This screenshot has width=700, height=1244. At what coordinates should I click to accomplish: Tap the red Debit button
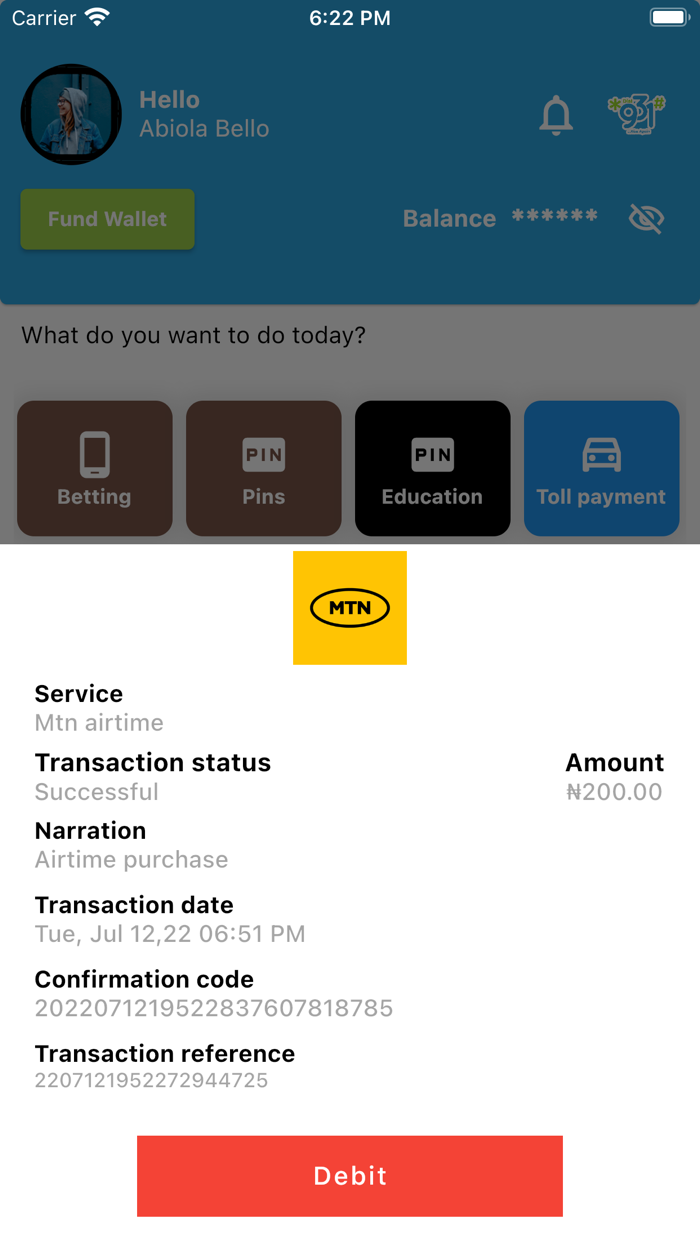pyautogui.click(x=350, y=1176)
